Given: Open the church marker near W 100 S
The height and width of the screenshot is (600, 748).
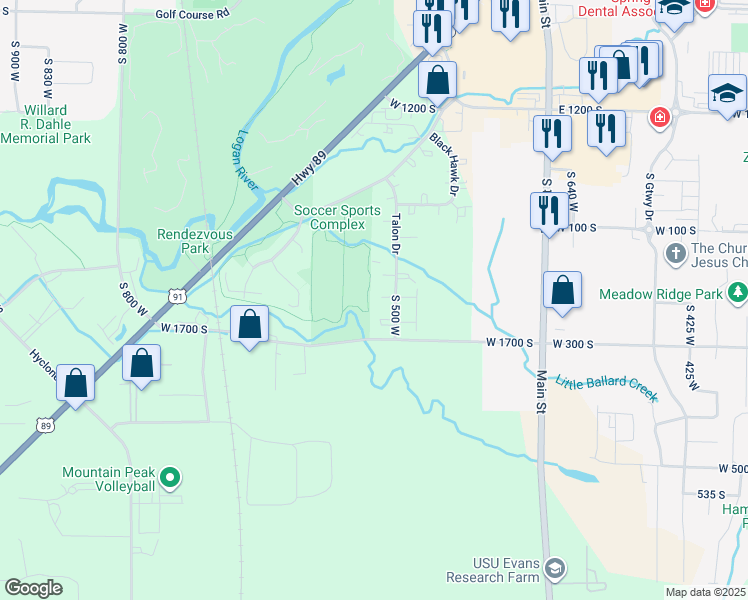Looking at the screenshot, I should tap(675, 254).
